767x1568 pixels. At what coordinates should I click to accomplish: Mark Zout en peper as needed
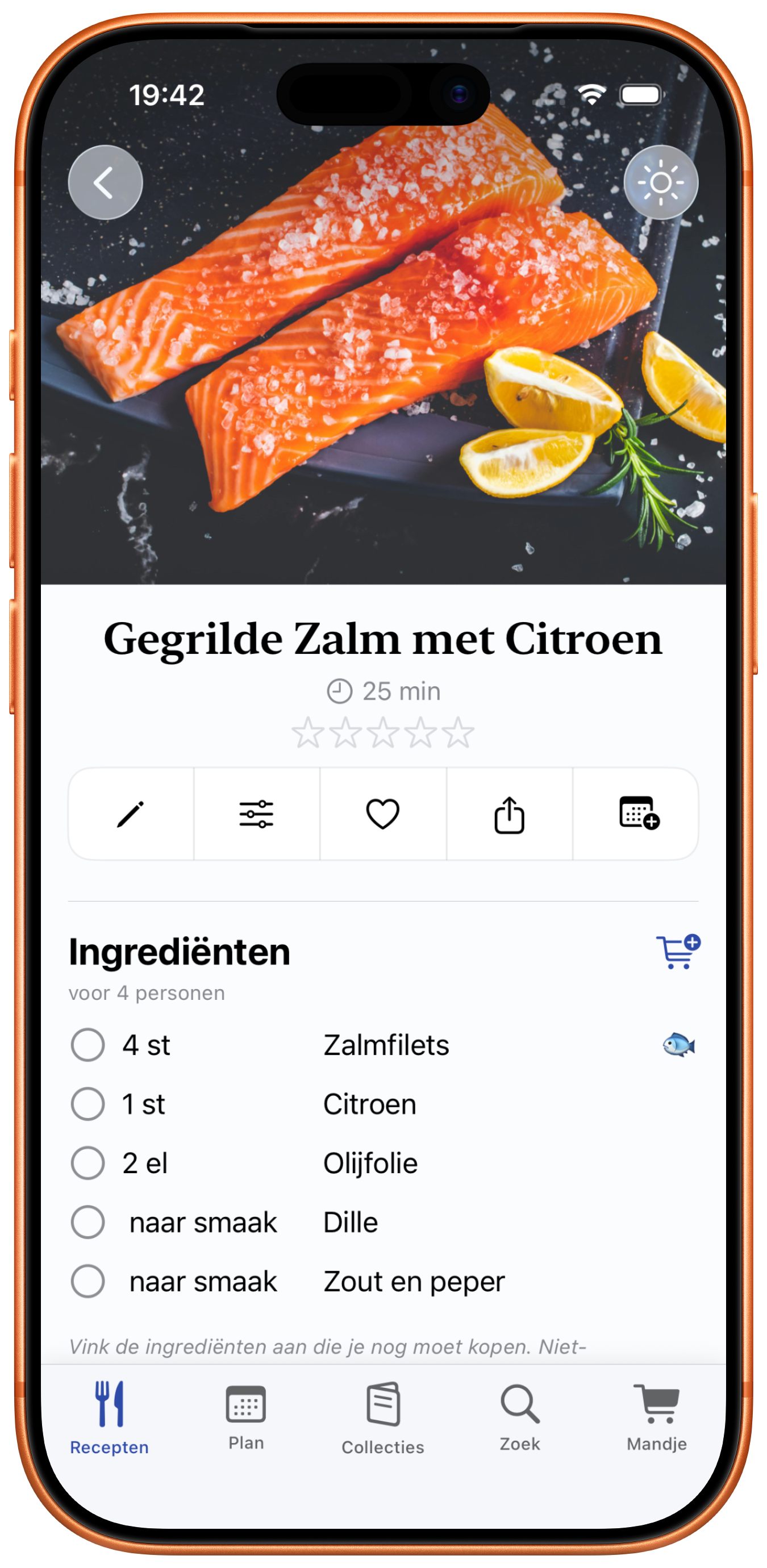point(88,1281)
